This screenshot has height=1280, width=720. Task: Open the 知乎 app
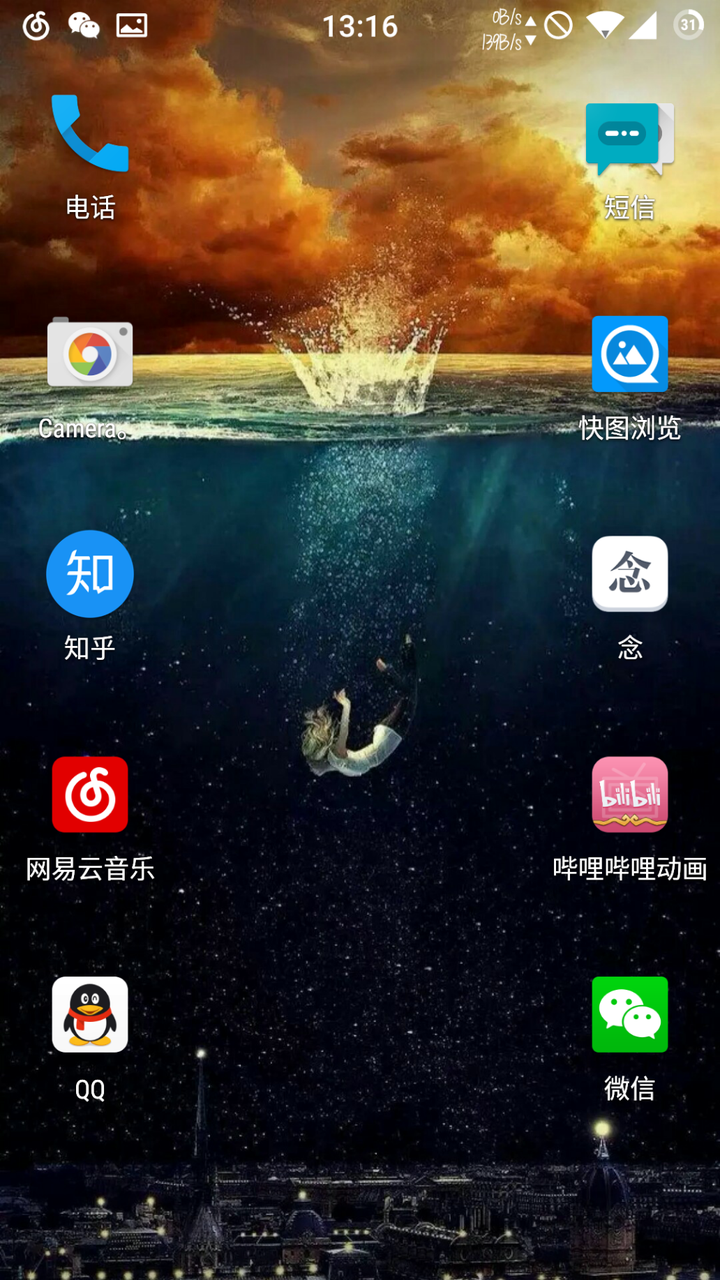coord(90,574)
